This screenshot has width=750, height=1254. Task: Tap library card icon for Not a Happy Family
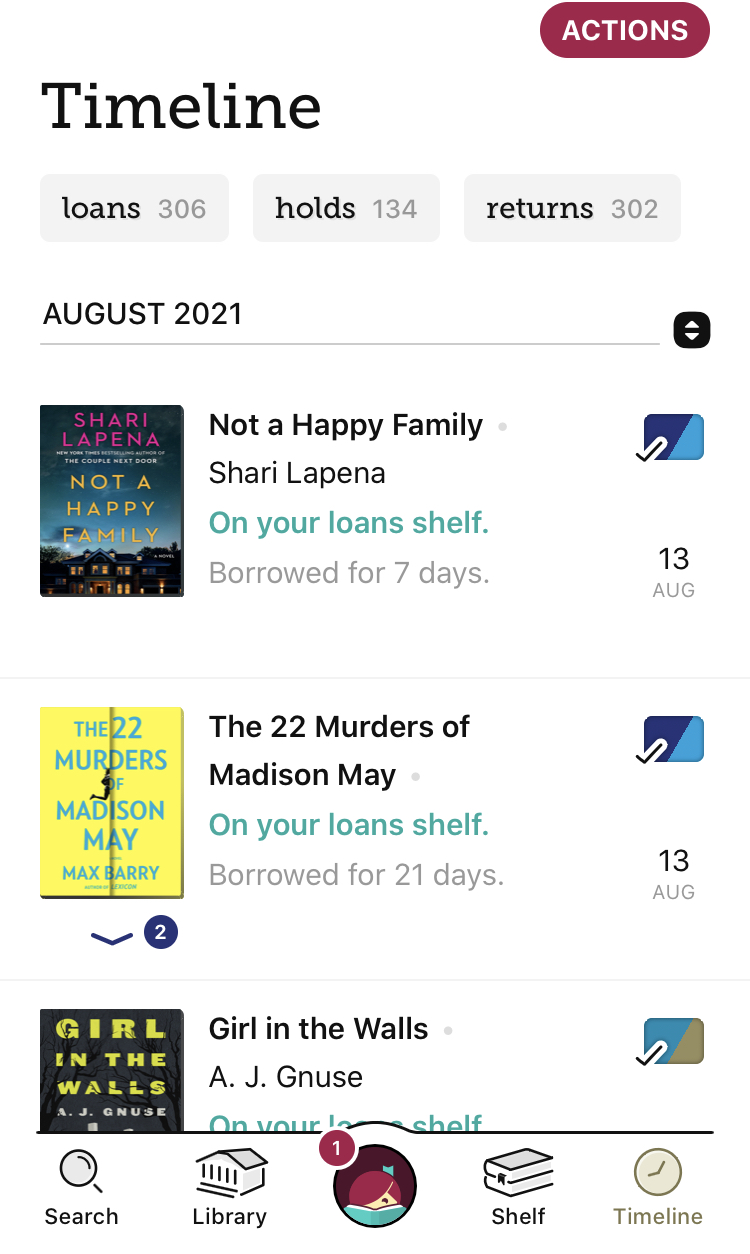pyautogui.click(x=672, y=438)
